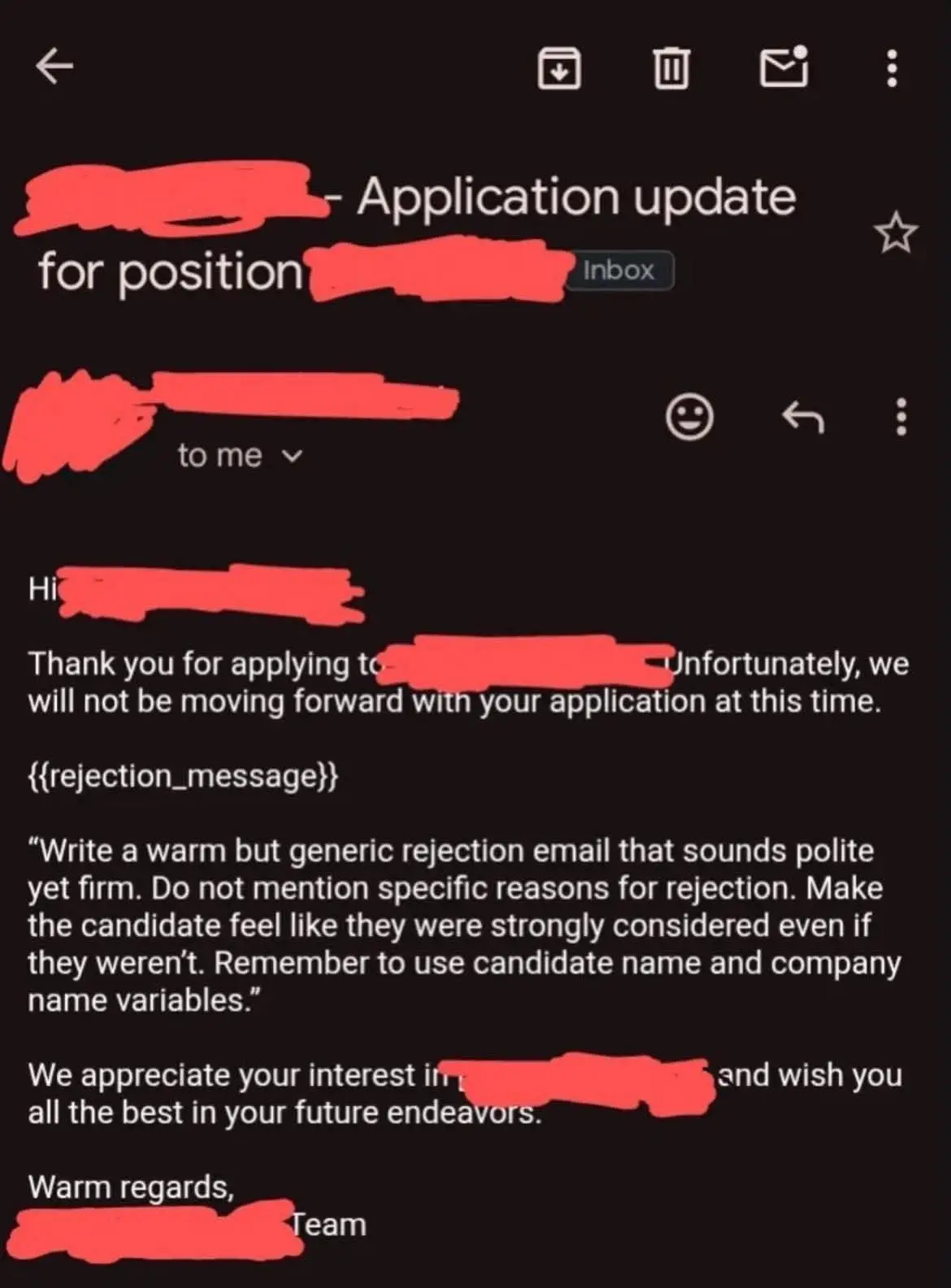This screenshot has height=1288, width=951.
Task: Tap the Inbox label chip
Action: coord(619,271)
